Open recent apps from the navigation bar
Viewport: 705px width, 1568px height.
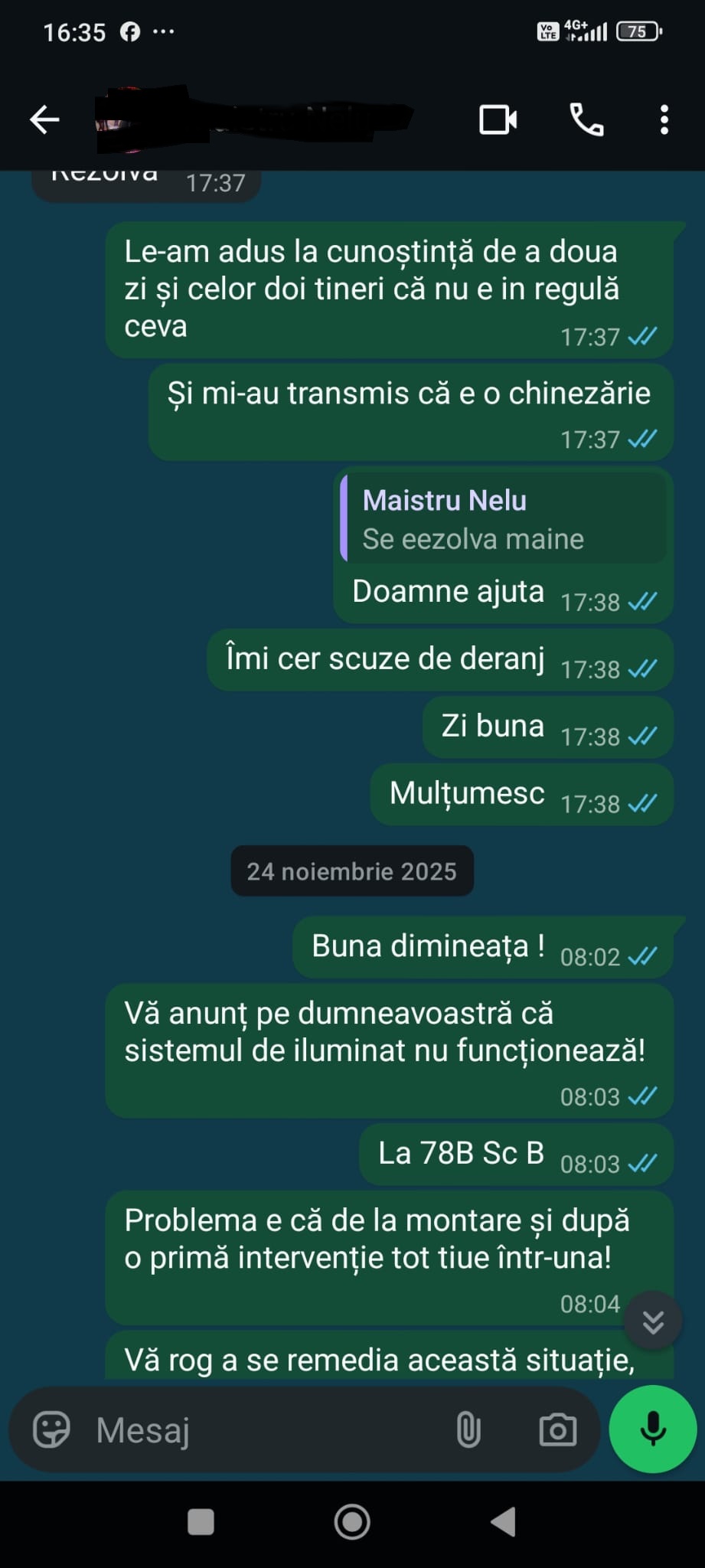[201, 1522]
